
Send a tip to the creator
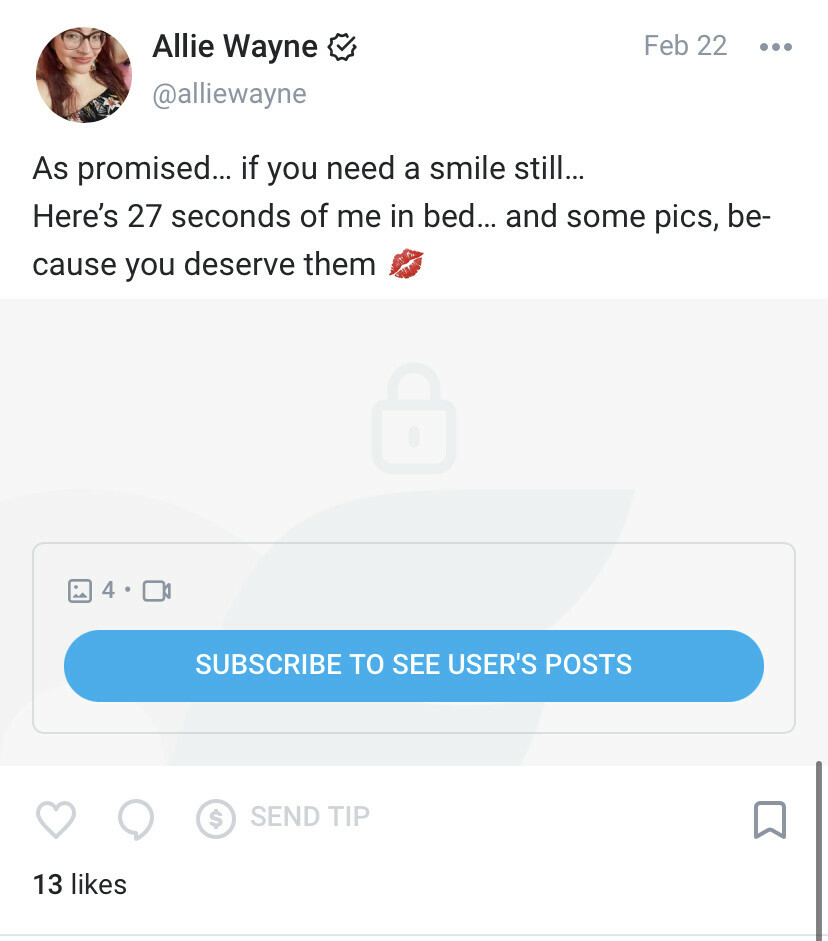pos(283,817)
